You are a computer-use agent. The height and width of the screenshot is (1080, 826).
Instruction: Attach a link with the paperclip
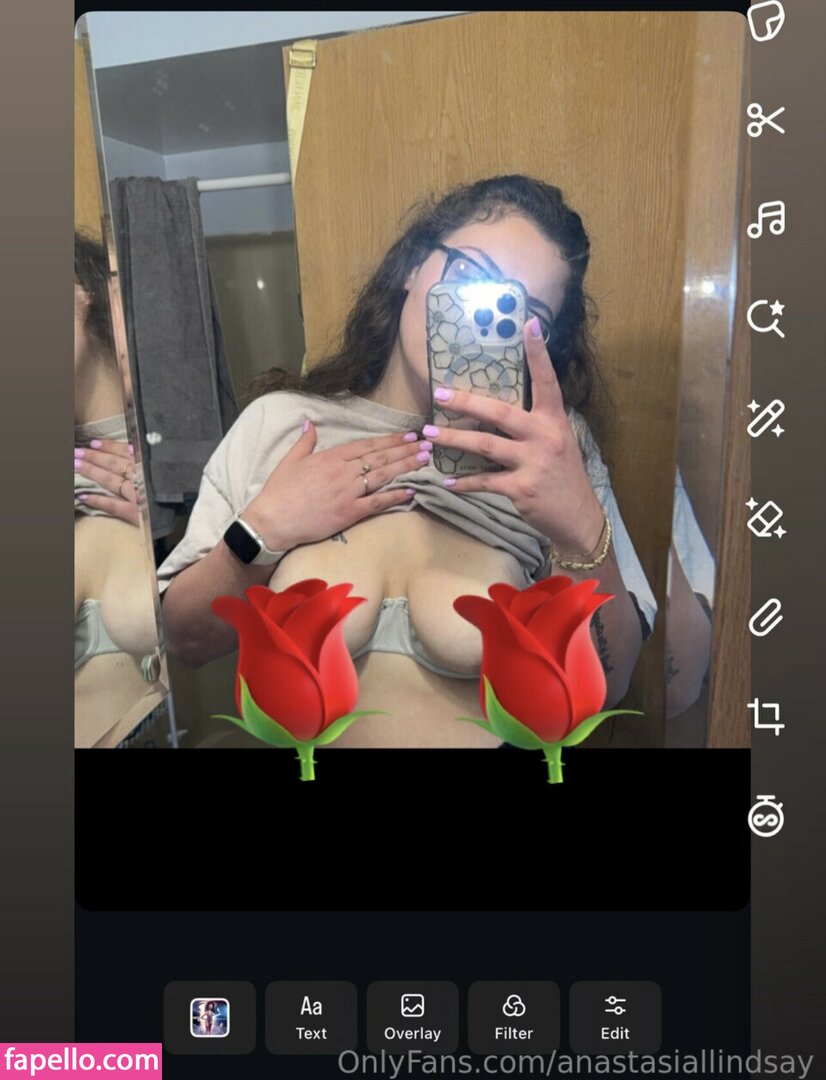point(767,617)
